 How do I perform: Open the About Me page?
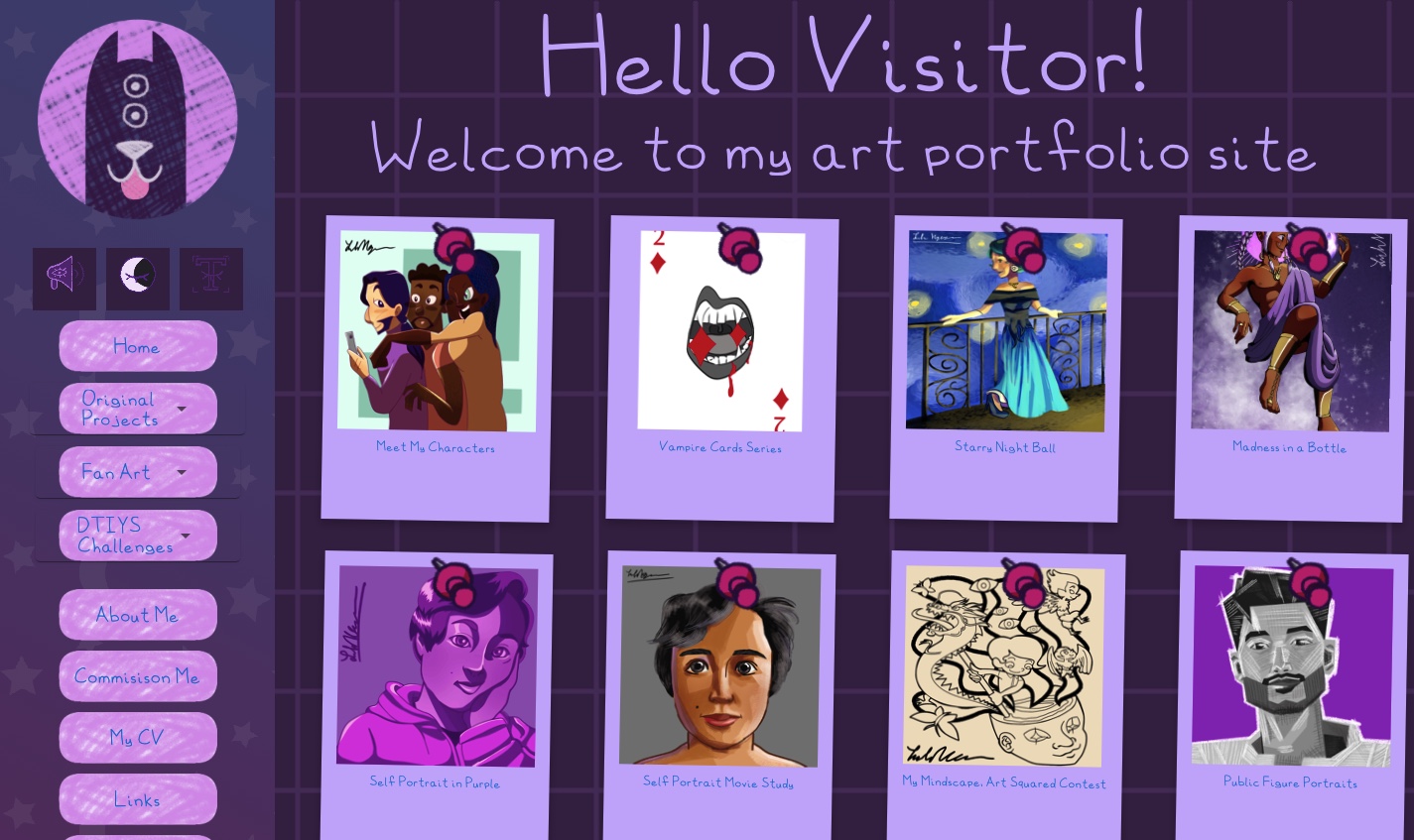click(137, 615)
